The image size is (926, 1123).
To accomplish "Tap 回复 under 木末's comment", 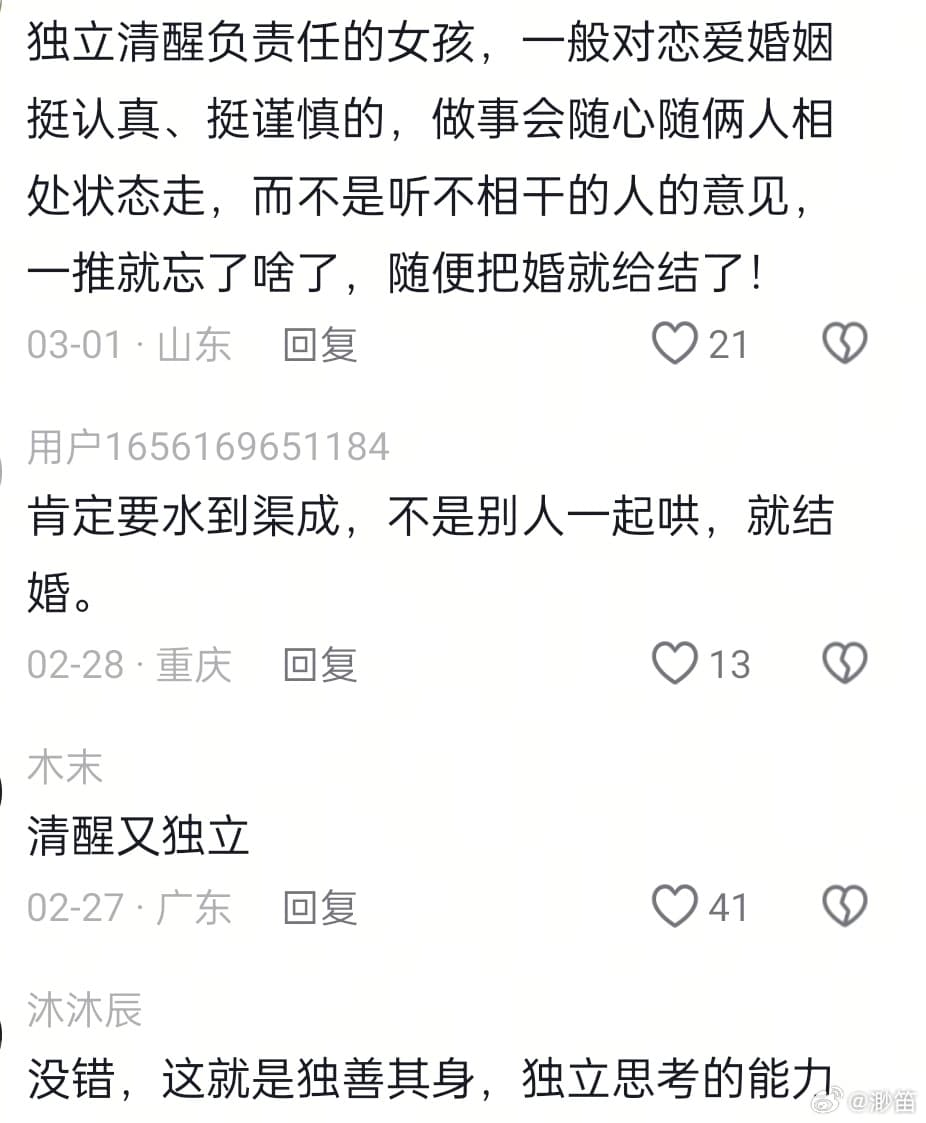I will click(x=318, y=907).
